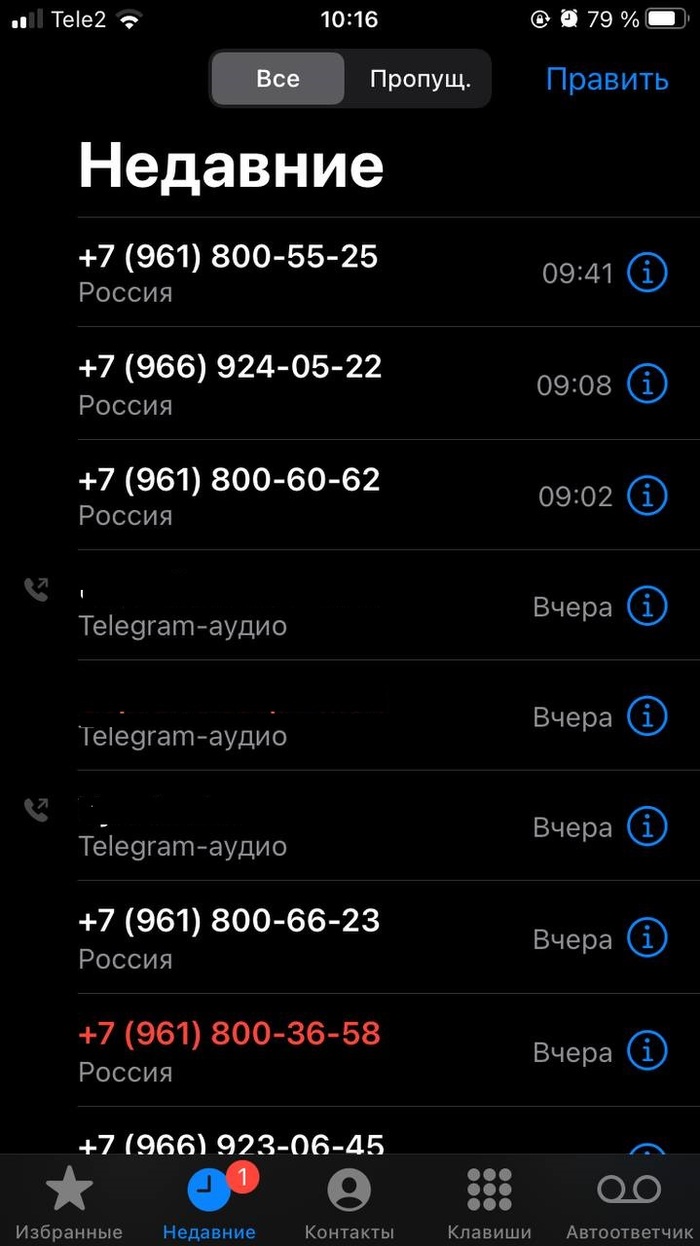Open info for +7 (961) 800-66-23
Screen dimensions: 700x1246
pyautogui.click(x=647, y=938)
